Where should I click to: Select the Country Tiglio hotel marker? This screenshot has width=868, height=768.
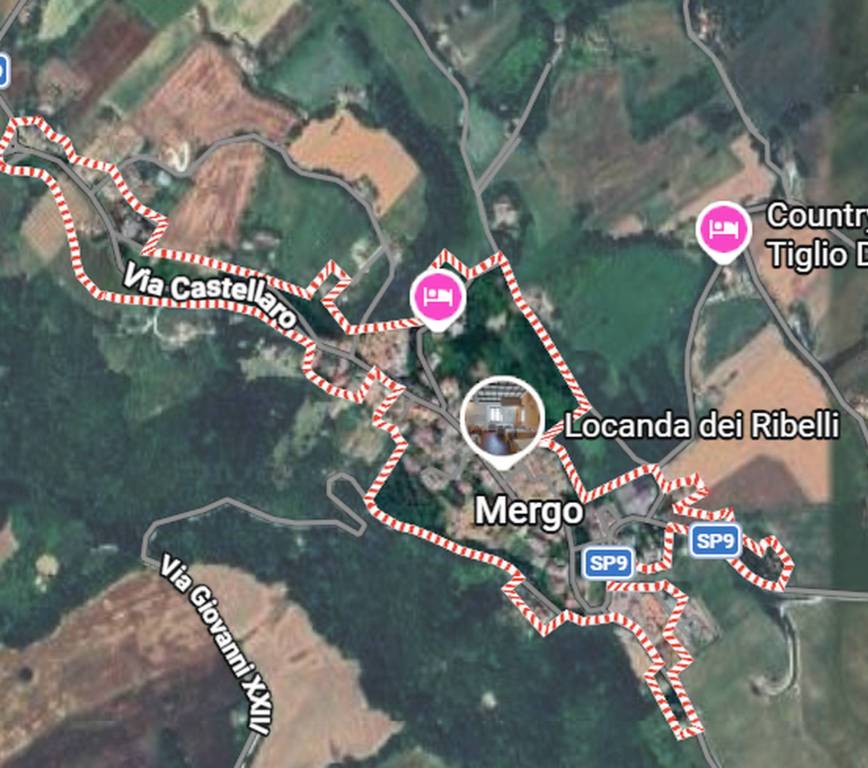(x=723, y=230)
